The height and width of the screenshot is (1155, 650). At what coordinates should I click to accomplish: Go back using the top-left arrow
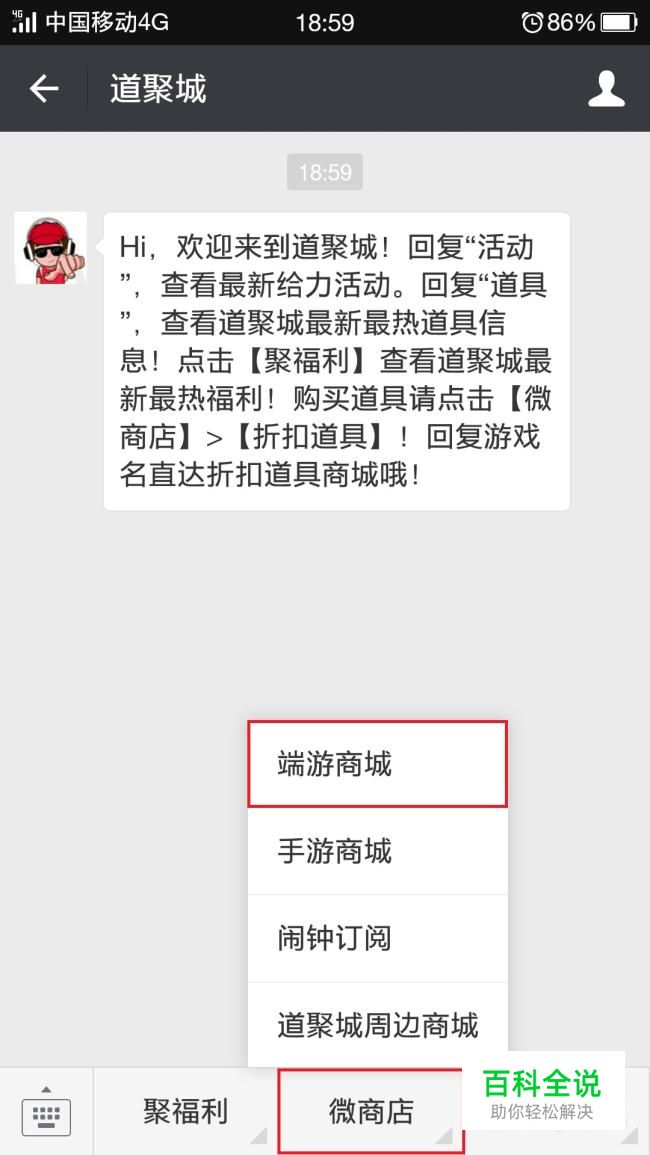tap(43, 89)
